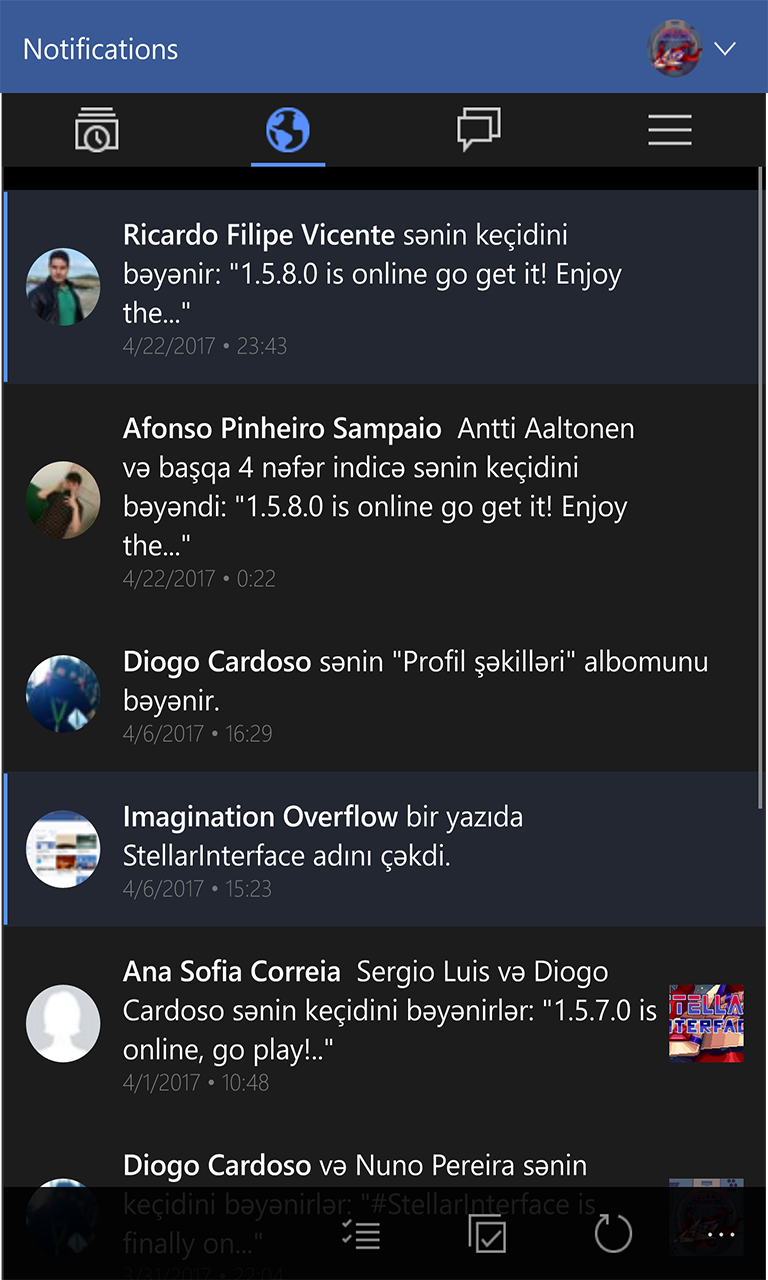Screen dimensions: 768x1280
Task: Open the hamburger menu tab
Action: click(x=670, y=130)
